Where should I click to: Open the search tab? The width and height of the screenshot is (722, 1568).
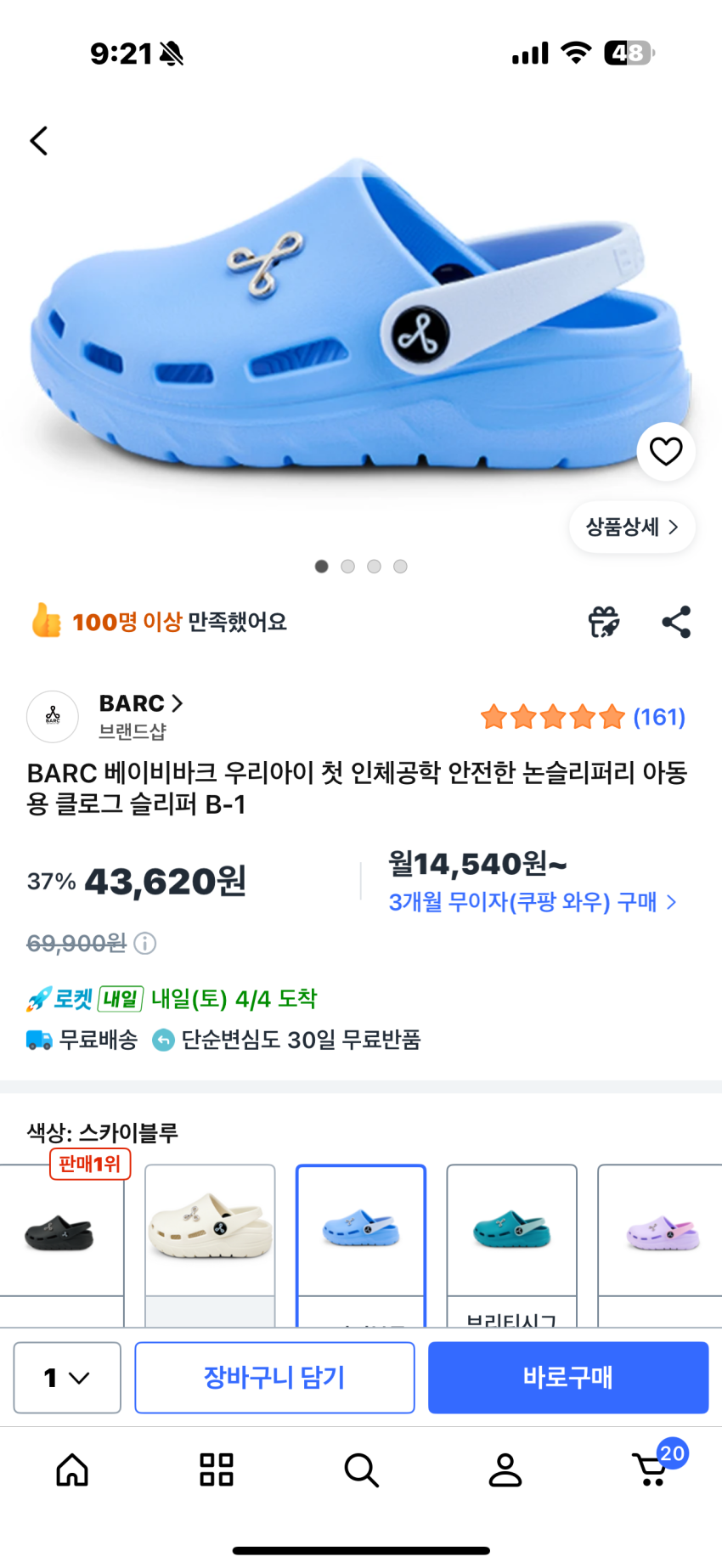click(x=361, y=1470)
